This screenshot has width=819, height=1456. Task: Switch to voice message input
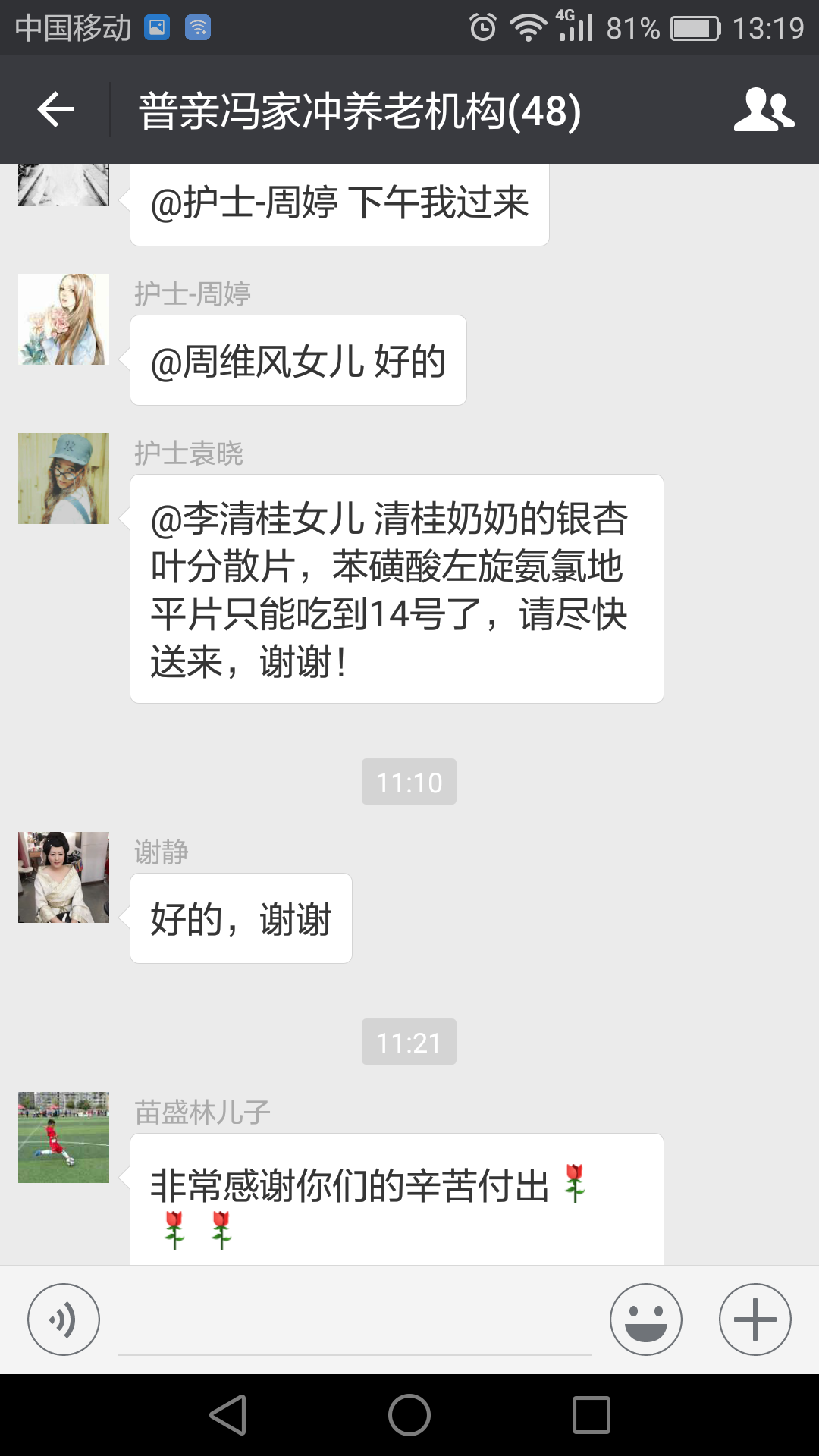[x=64, y=1319]
